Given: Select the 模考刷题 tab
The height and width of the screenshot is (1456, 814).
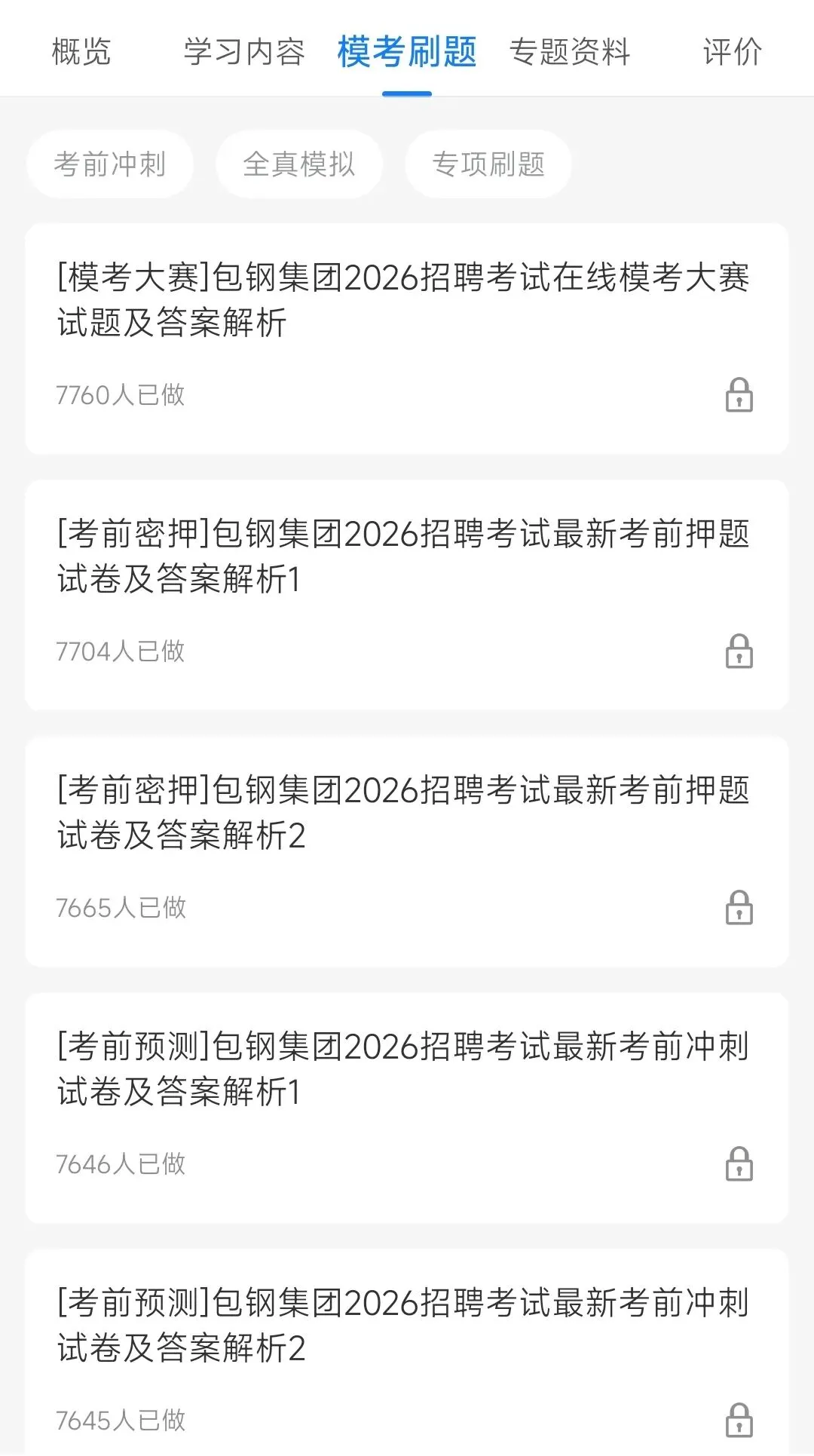Looking at the screenshot, I should [x=407, y=51].
